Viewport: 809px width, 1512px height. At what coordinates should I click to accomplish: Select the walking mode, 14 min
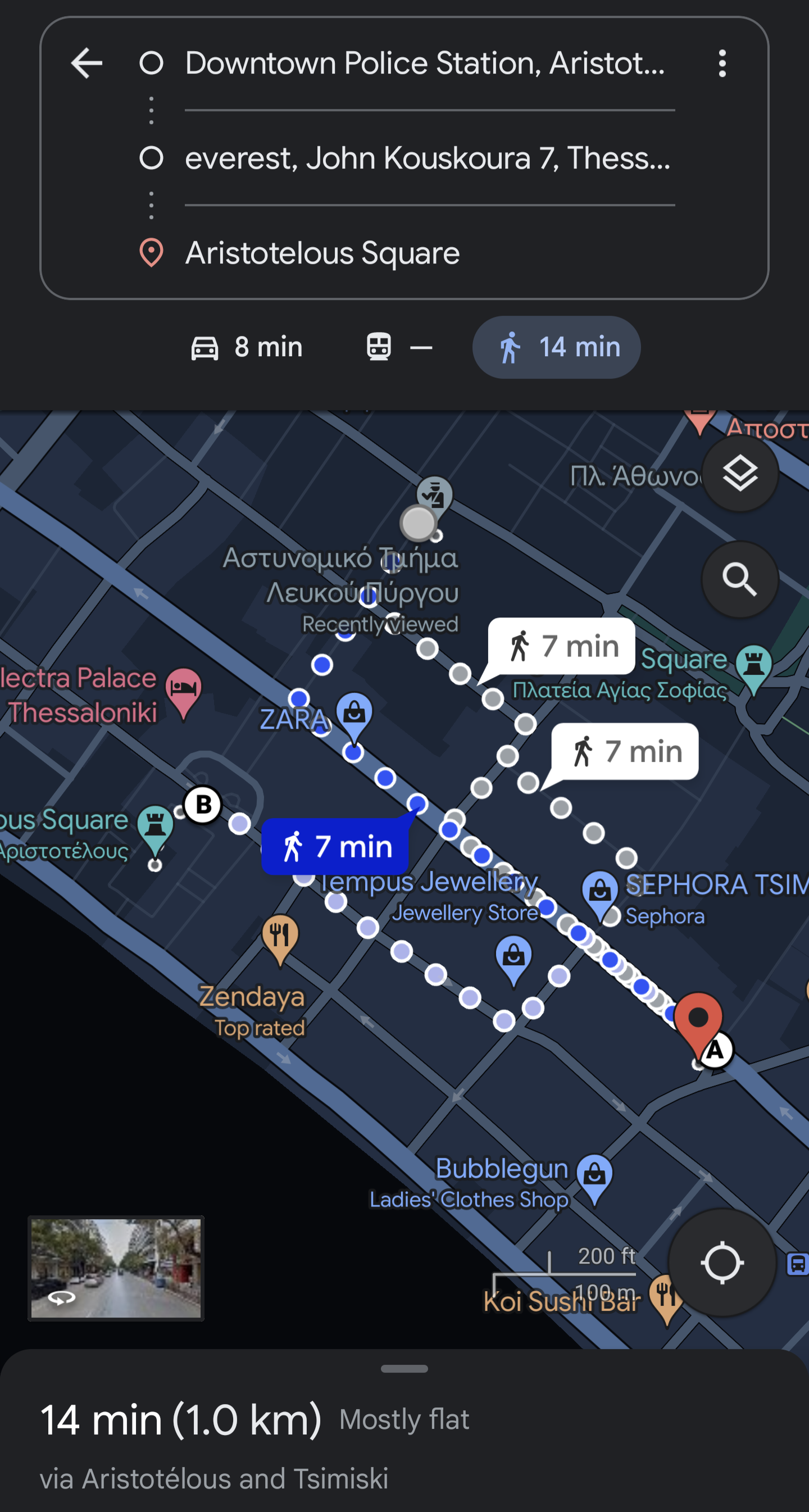[x=556, y=347]
